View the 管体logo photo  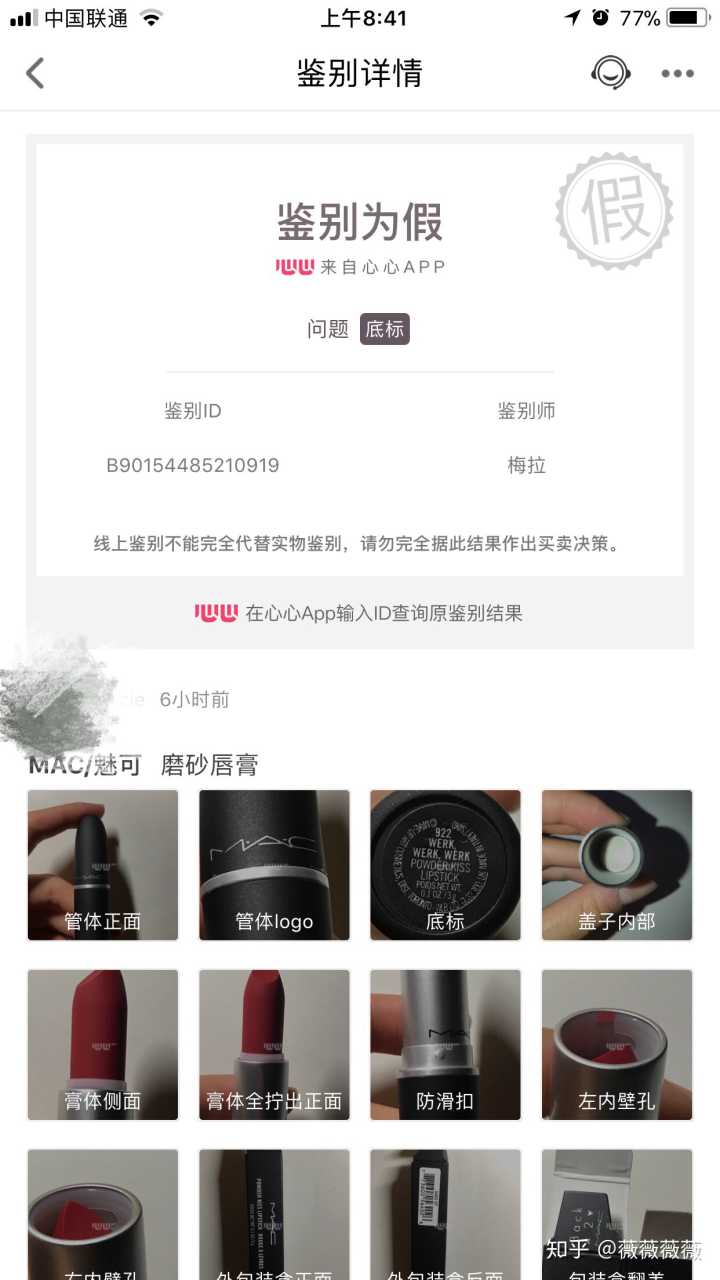click(x=274, y=865)
